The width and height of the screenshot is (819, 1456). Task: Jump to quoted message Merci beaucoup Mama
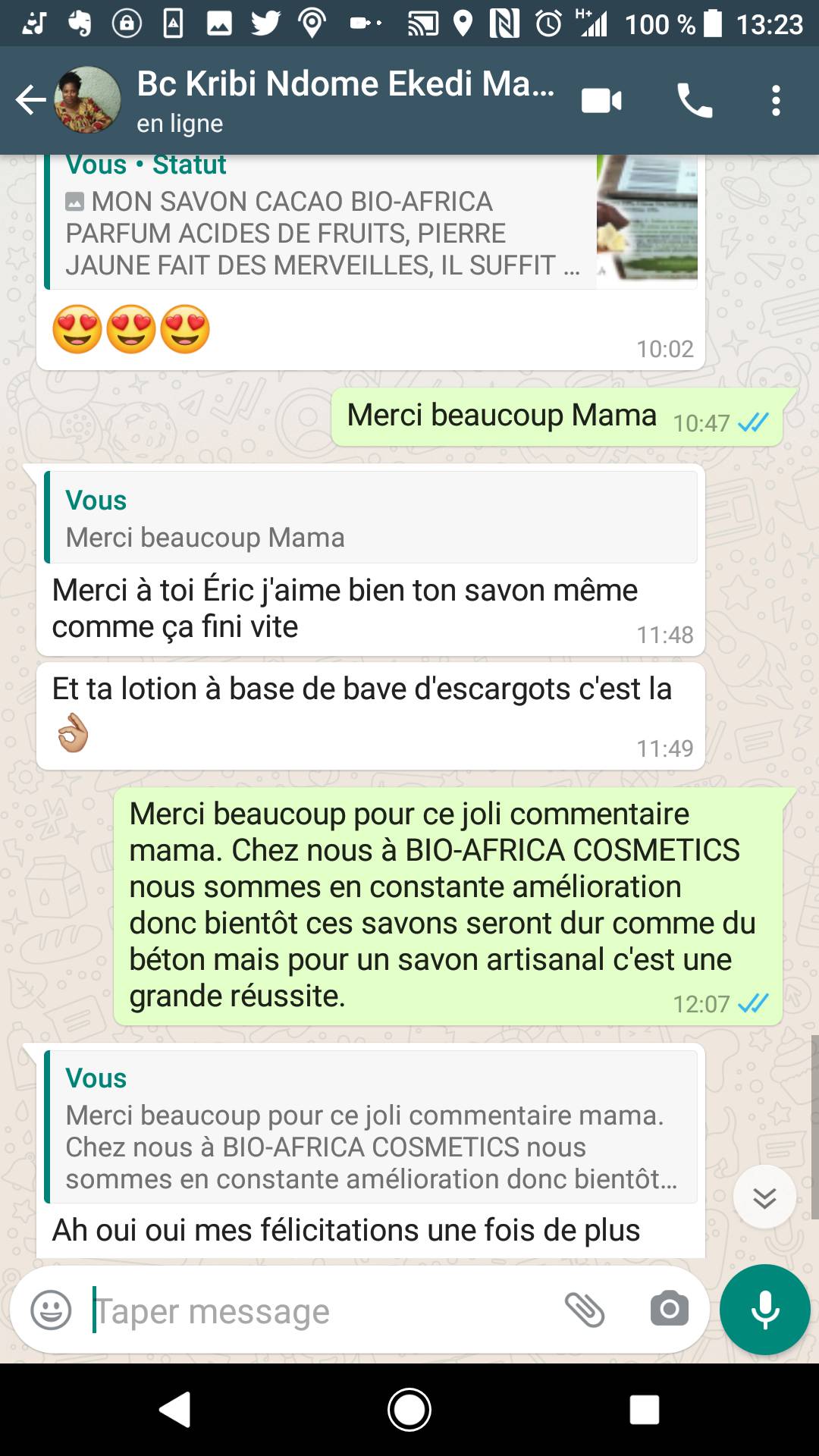[371, 517]
